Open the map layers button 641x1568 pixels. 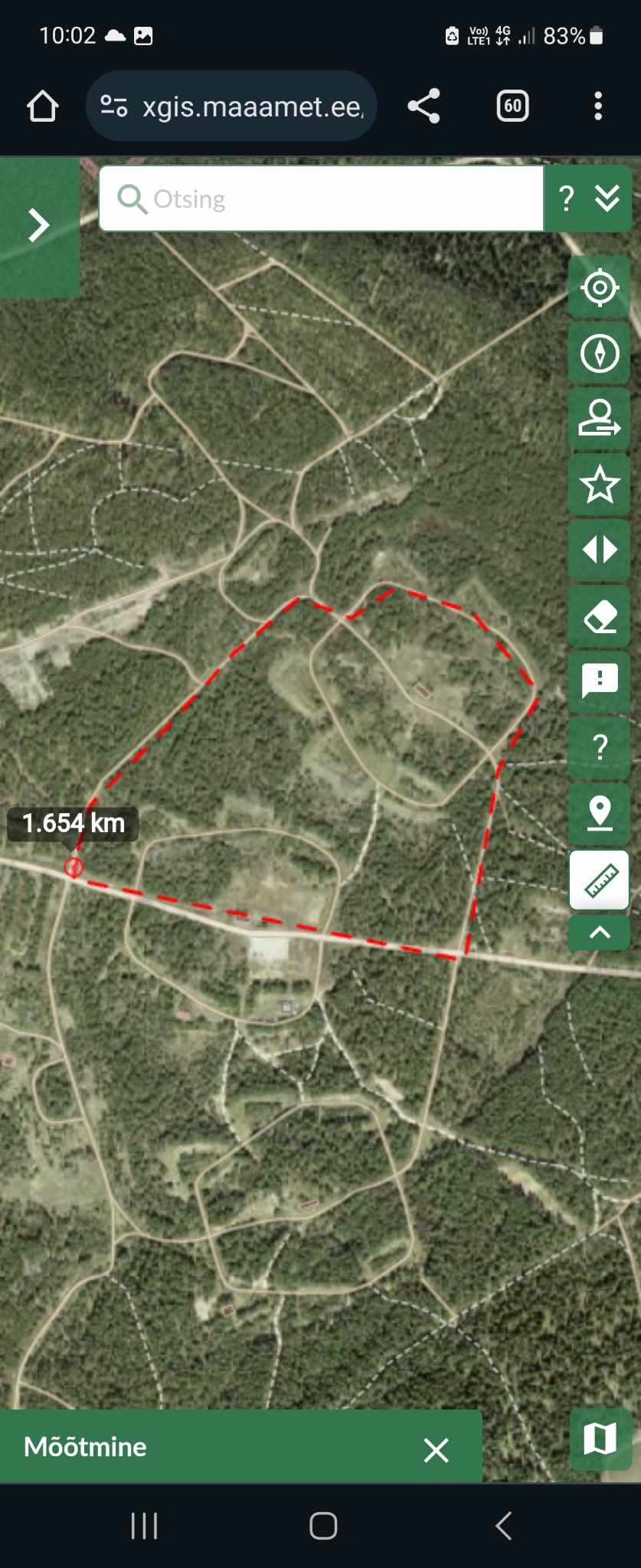pyautogui.click(x=600, y=1439)
